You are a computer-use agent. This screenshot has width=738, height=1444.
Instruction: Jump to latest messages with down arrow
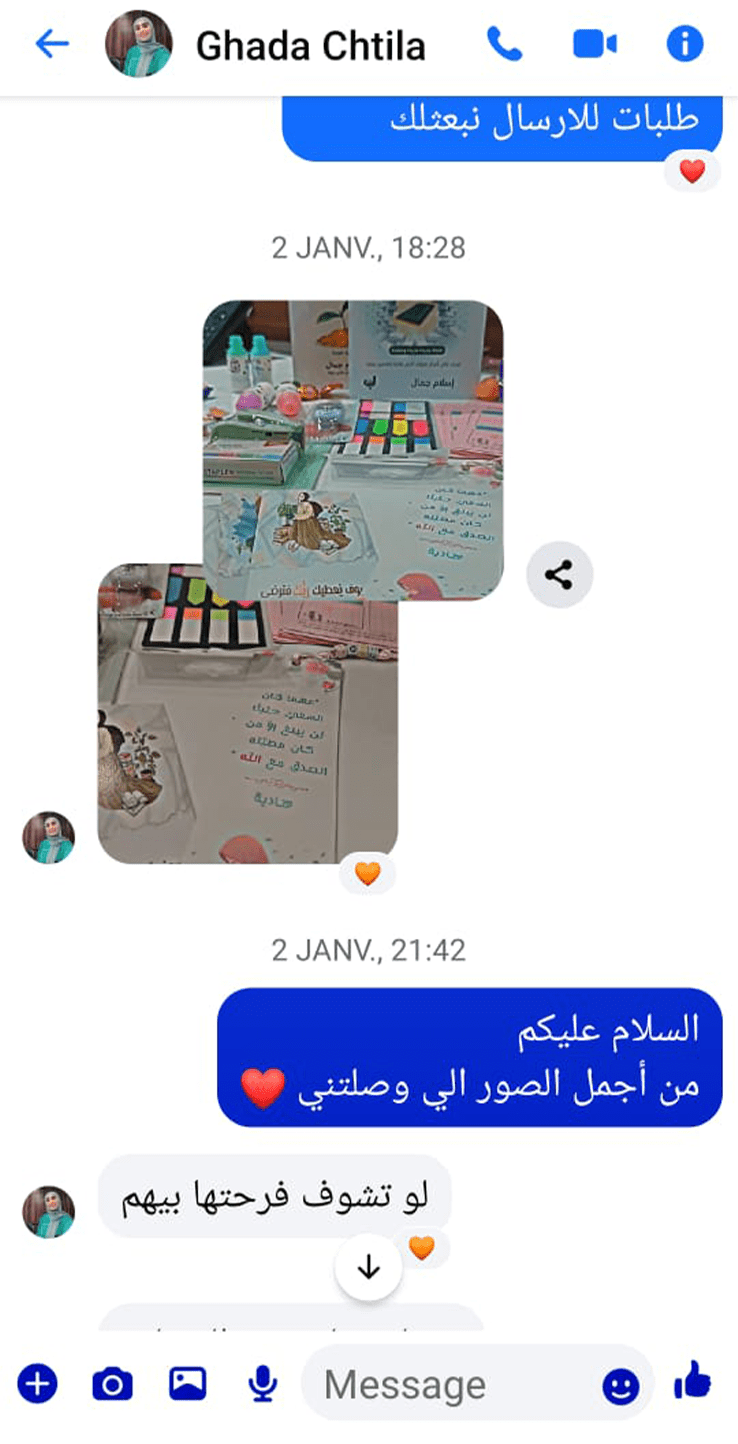369,1268
